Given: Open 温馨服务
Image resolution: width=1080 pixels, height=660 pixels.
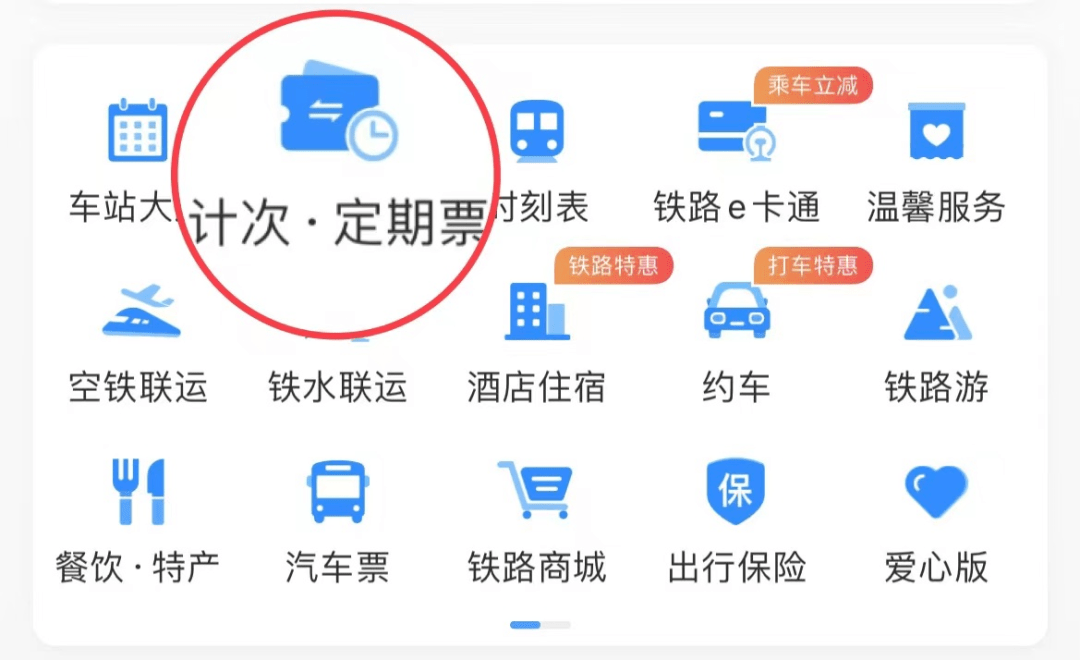Looking at the screenshot, I should 936,130.
